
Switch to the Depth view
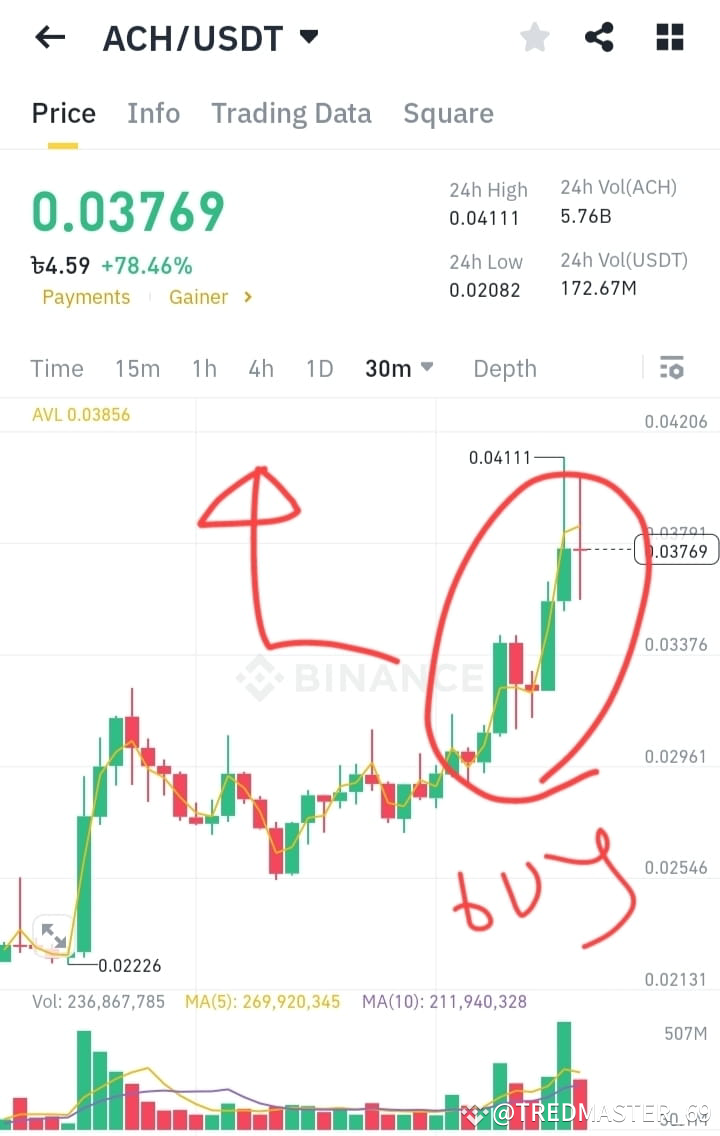tap(505, 368)
